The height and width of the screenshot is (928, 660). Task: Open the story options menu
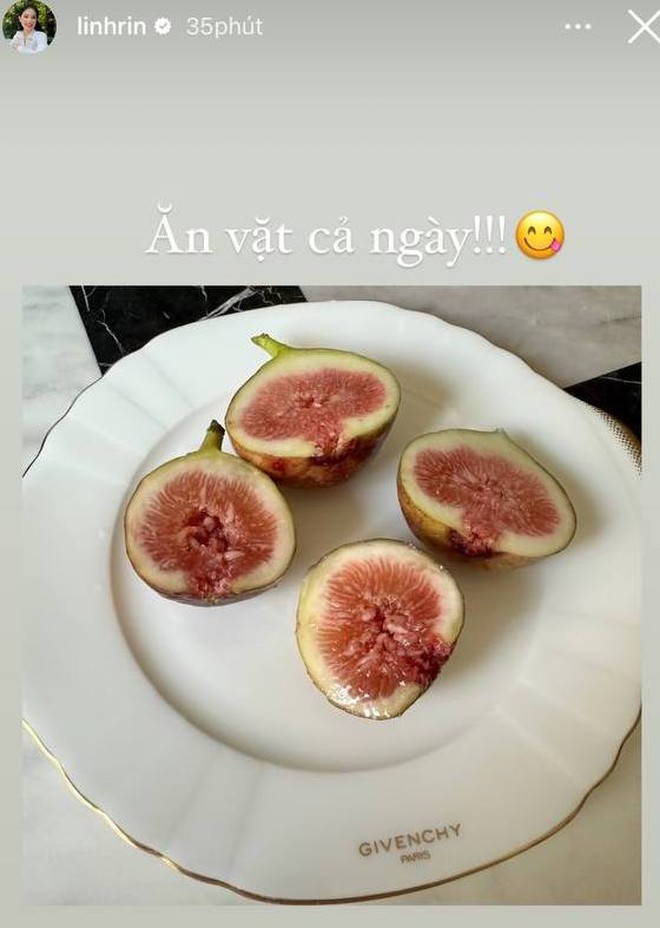coord(577,27)
